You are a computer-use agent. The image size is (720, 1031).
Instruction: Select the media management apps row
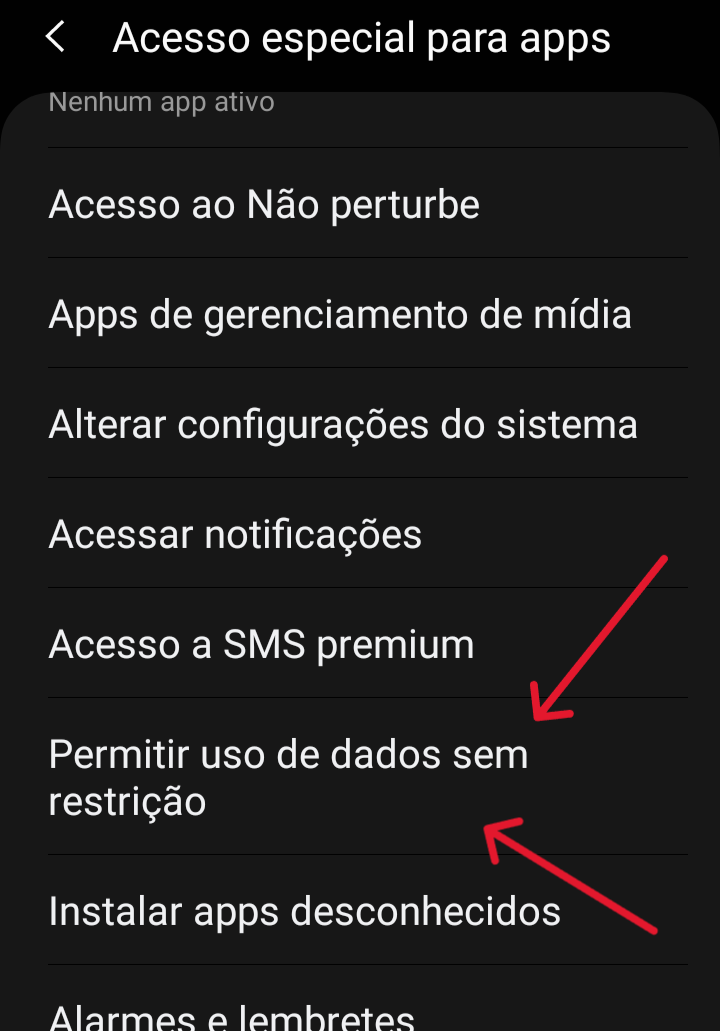tap(339, 314)
